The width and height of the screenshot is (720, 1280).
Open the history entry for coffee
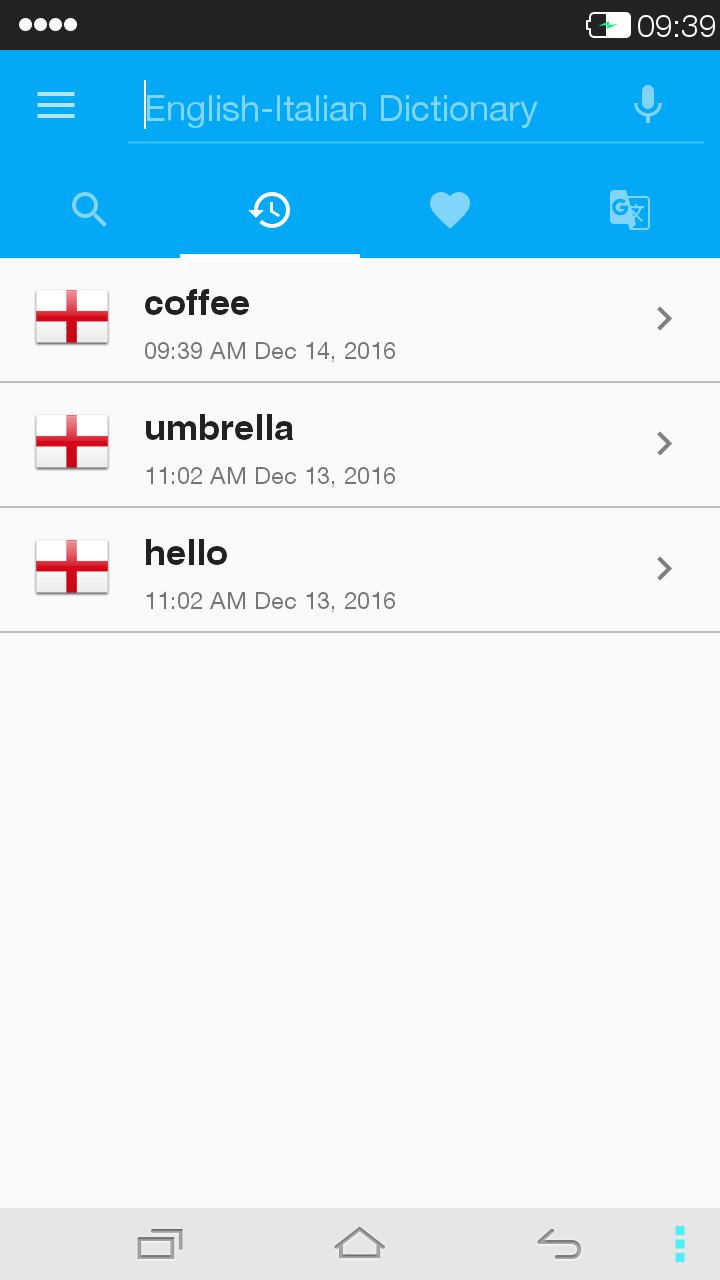tap(360, 320)
